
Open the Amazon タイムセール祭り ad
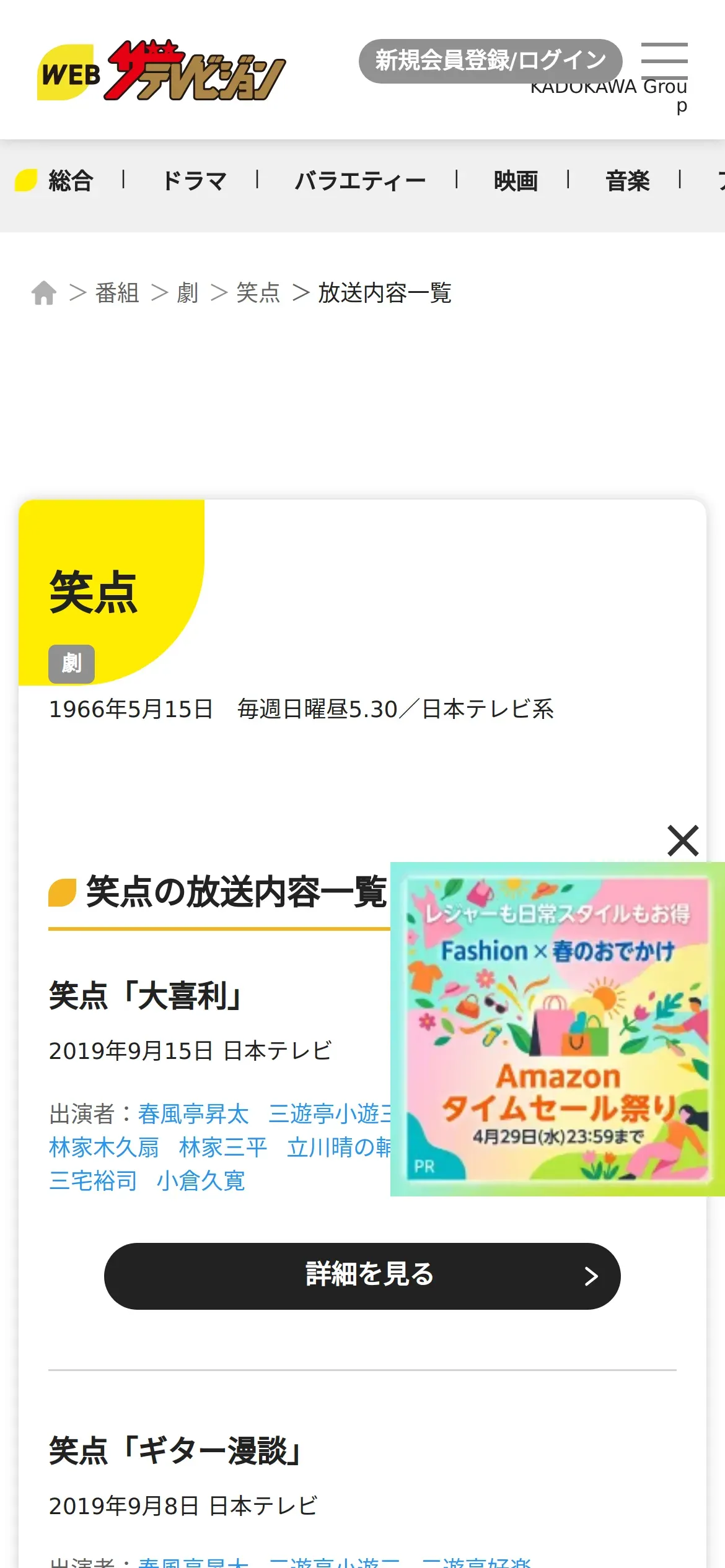pos(558,1029)
